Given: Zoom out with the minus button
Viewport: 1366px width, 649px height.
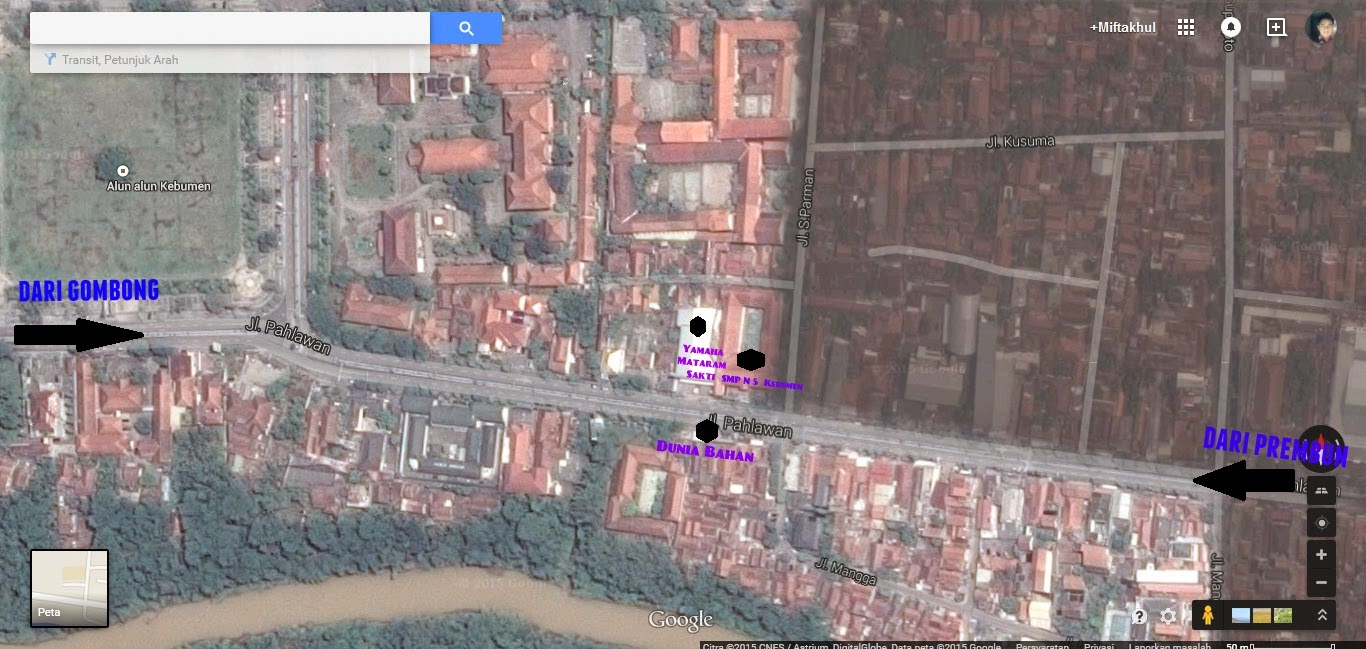Looking at the screenshot, I should click(1321, 582).
